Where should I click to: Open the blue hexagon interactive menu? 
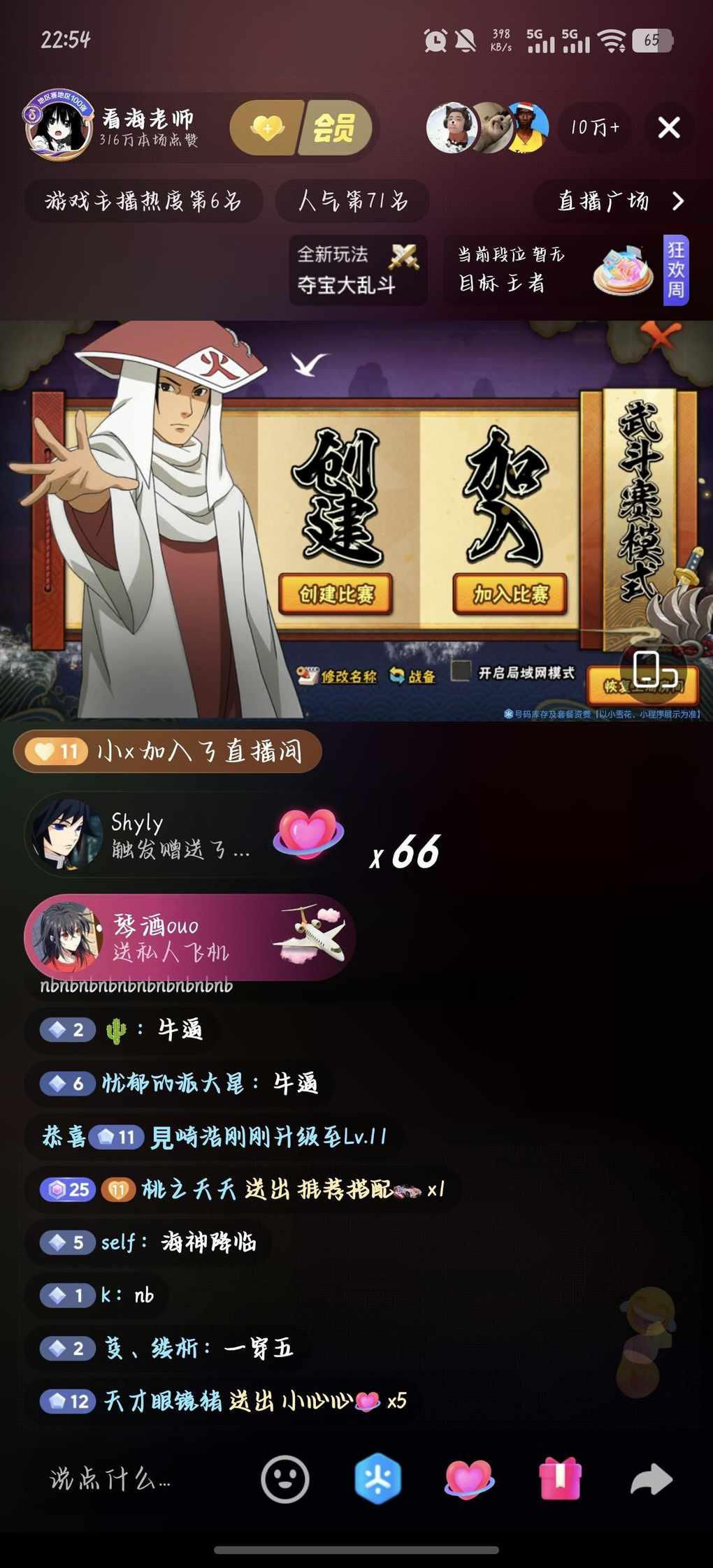377,1479
